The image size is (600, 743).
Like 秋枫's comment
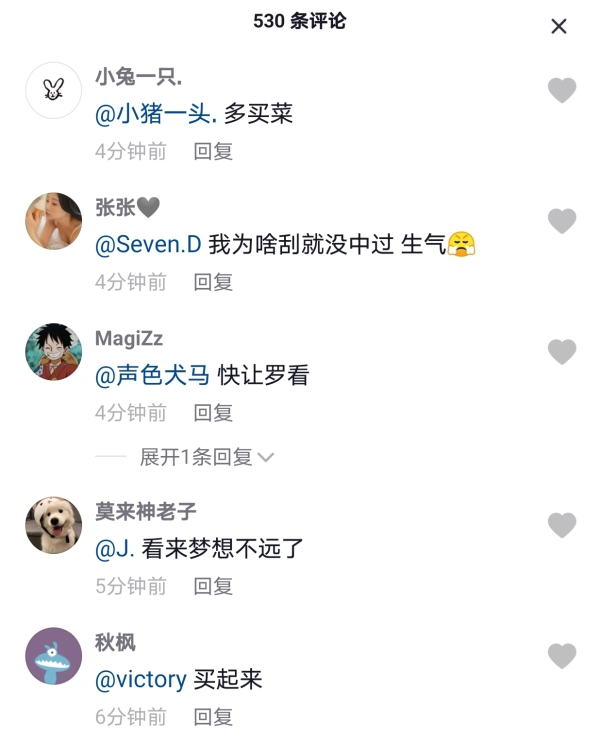click(x=562, y=656)
